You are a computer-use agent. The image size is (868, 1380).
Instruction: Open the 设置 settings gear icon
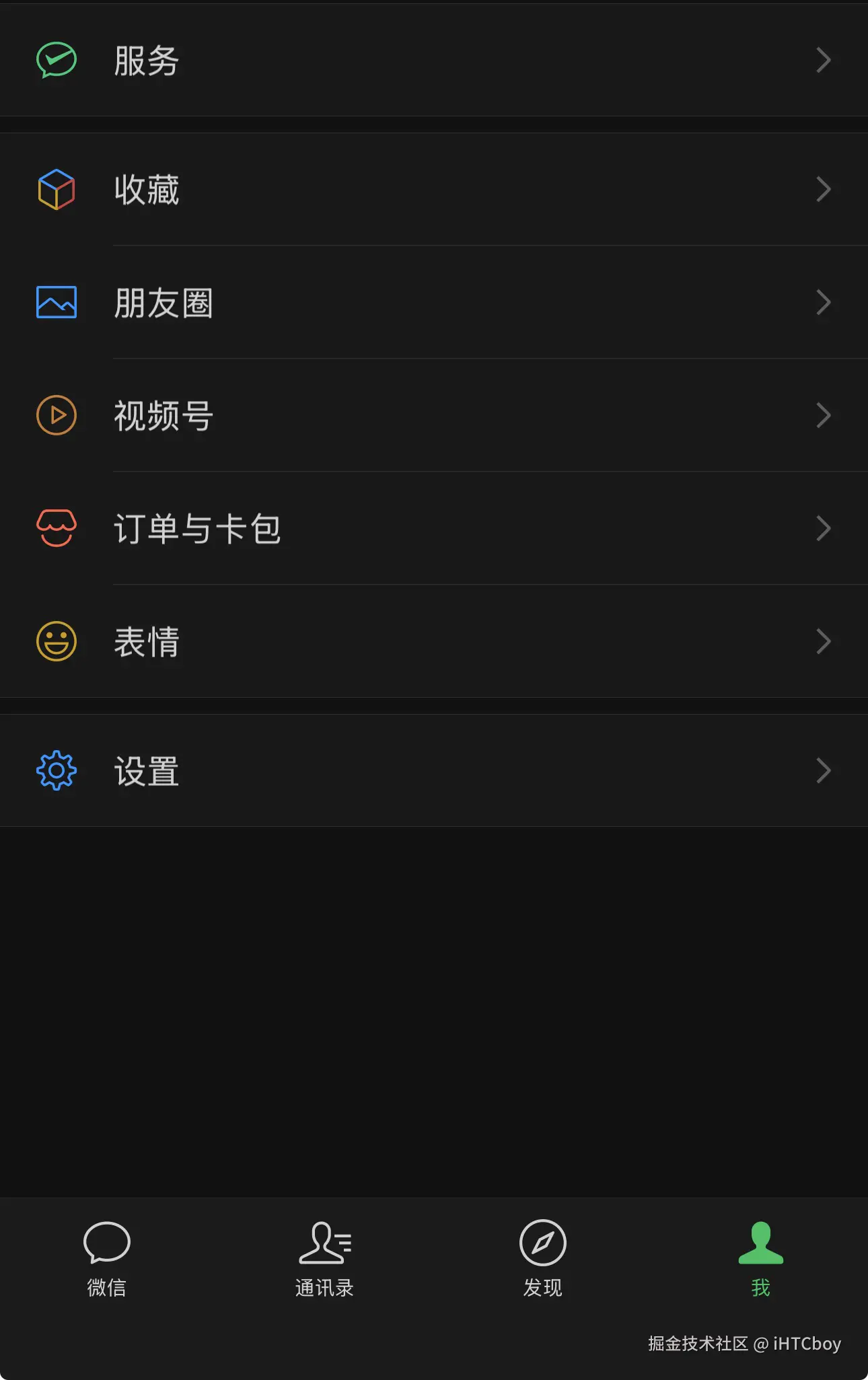coord(56,771)
